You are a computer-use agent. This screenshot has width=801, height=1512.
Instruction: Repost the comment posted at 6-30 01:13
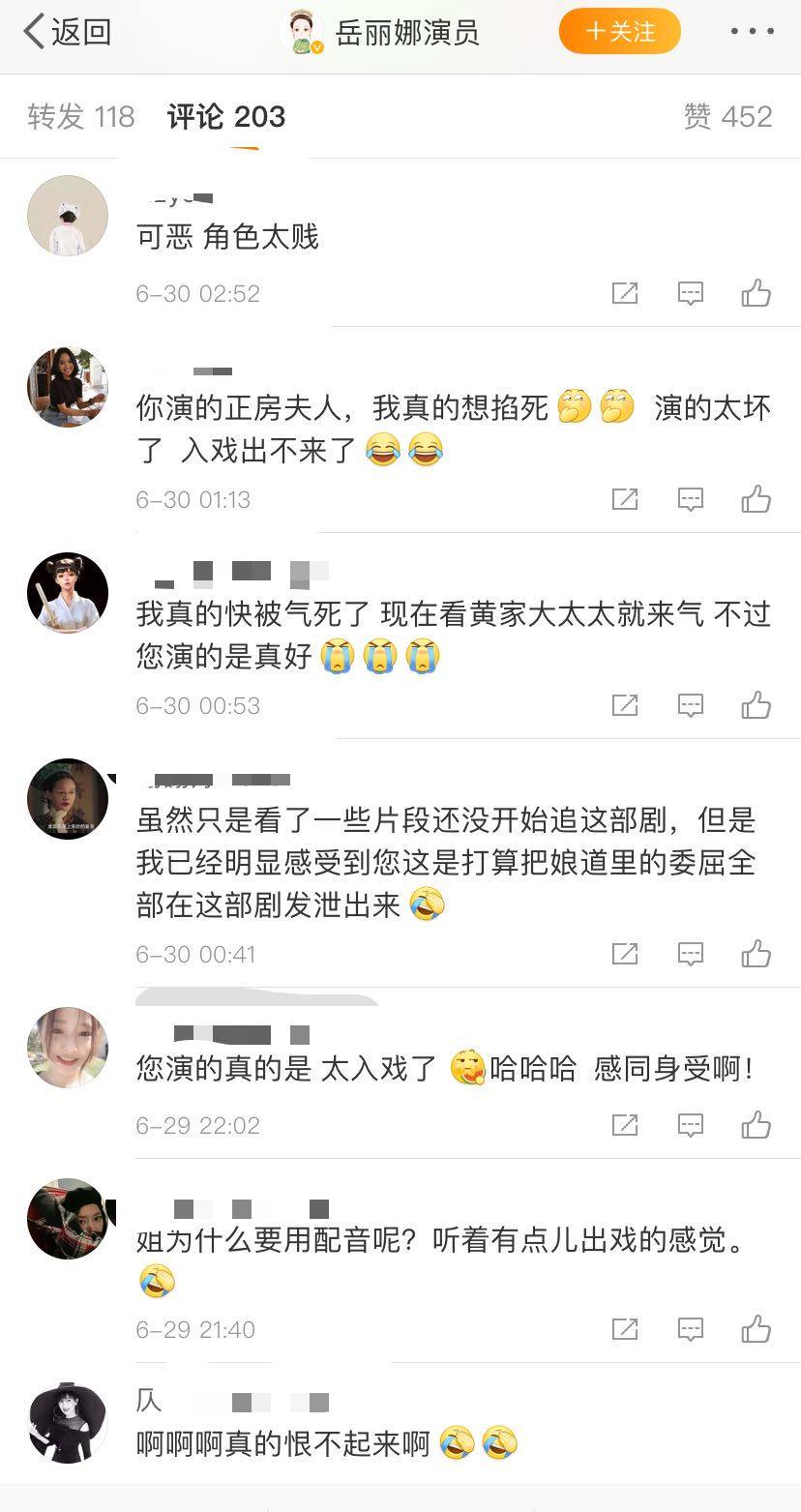[x=625, y=499]
